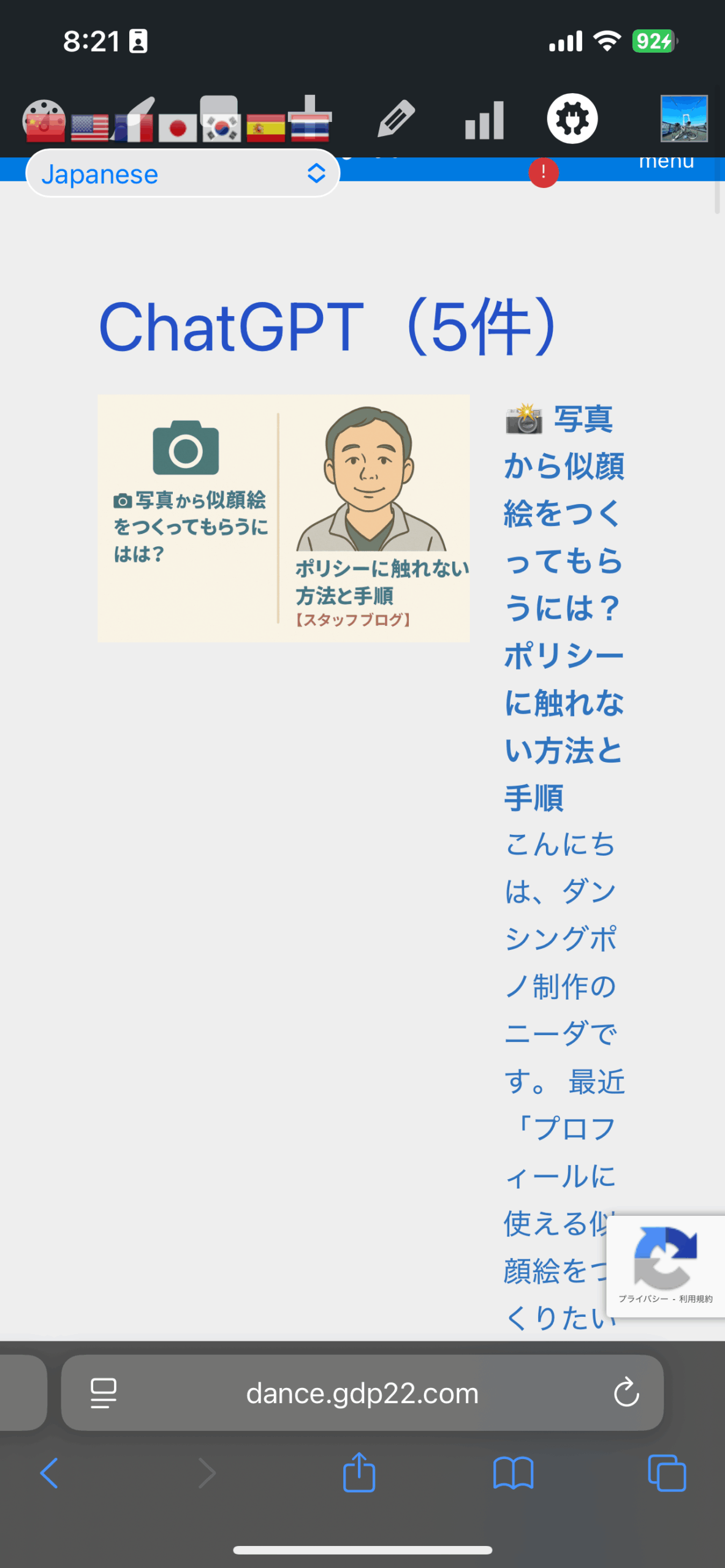Open Safari bookmarks

(514, 1473)
